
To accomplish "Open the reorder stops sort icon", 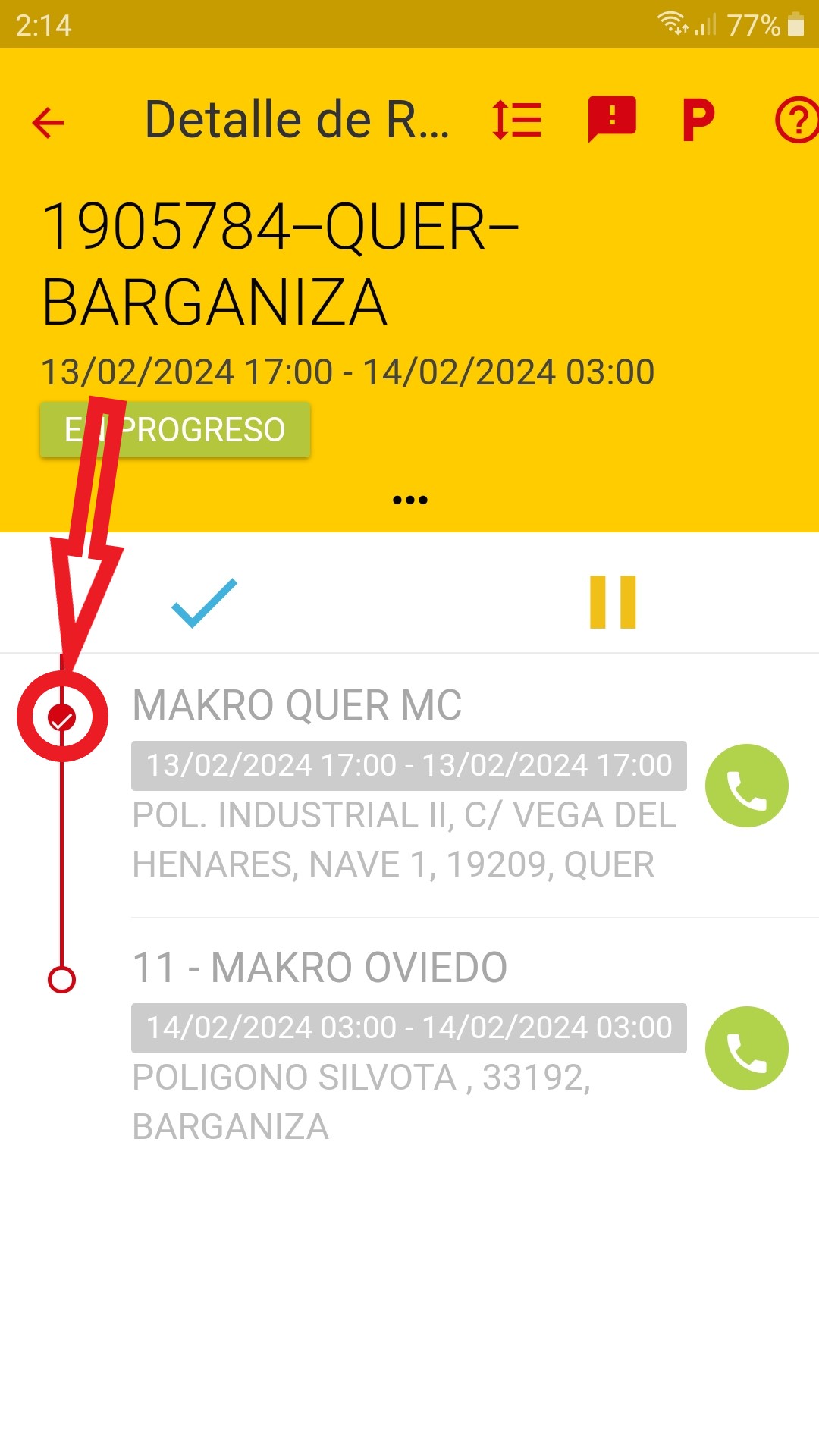I will click(517, 120).
